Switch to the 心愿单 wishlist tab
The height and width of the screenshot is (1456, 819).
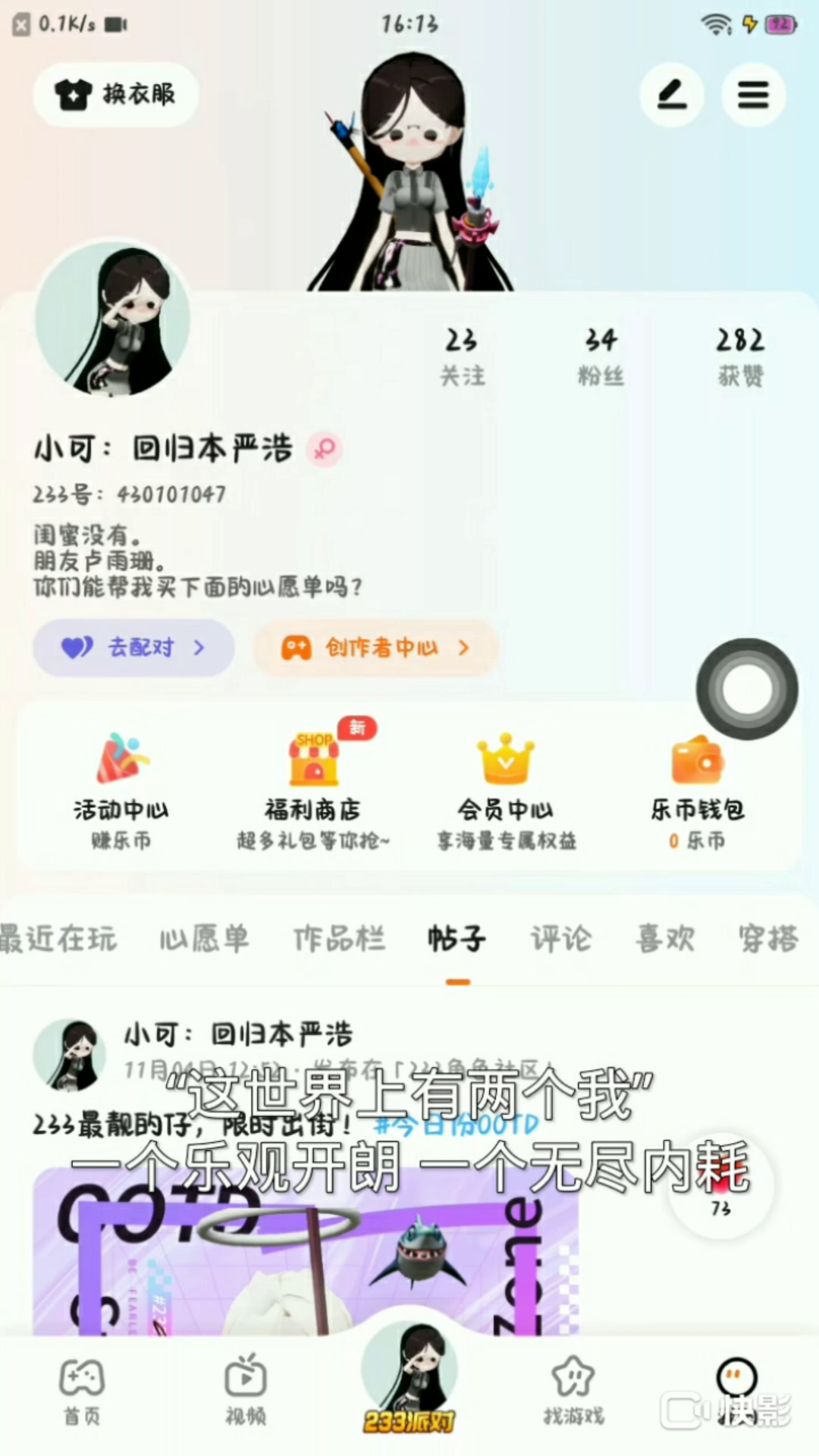coord(204,939)
